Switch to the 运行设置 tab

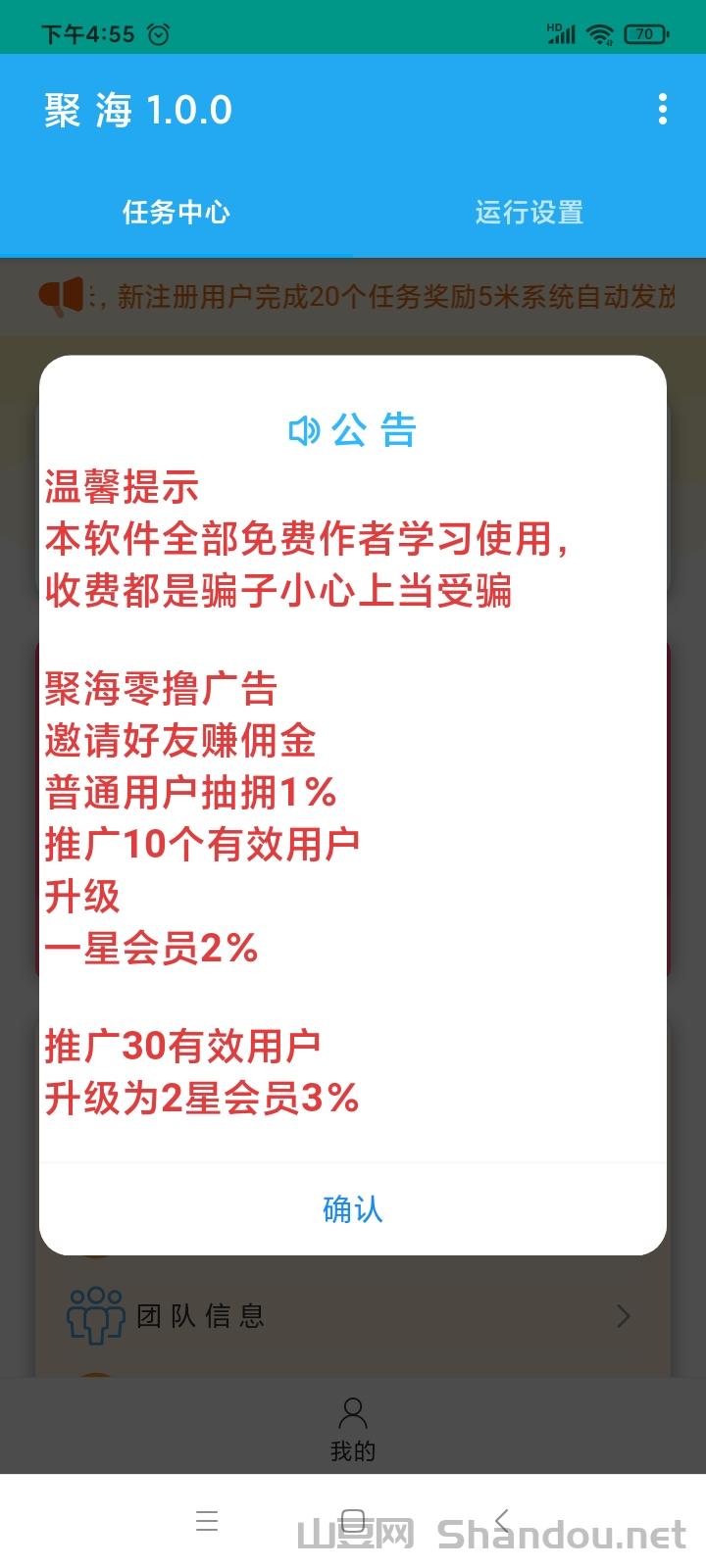[x=529, y=213]
